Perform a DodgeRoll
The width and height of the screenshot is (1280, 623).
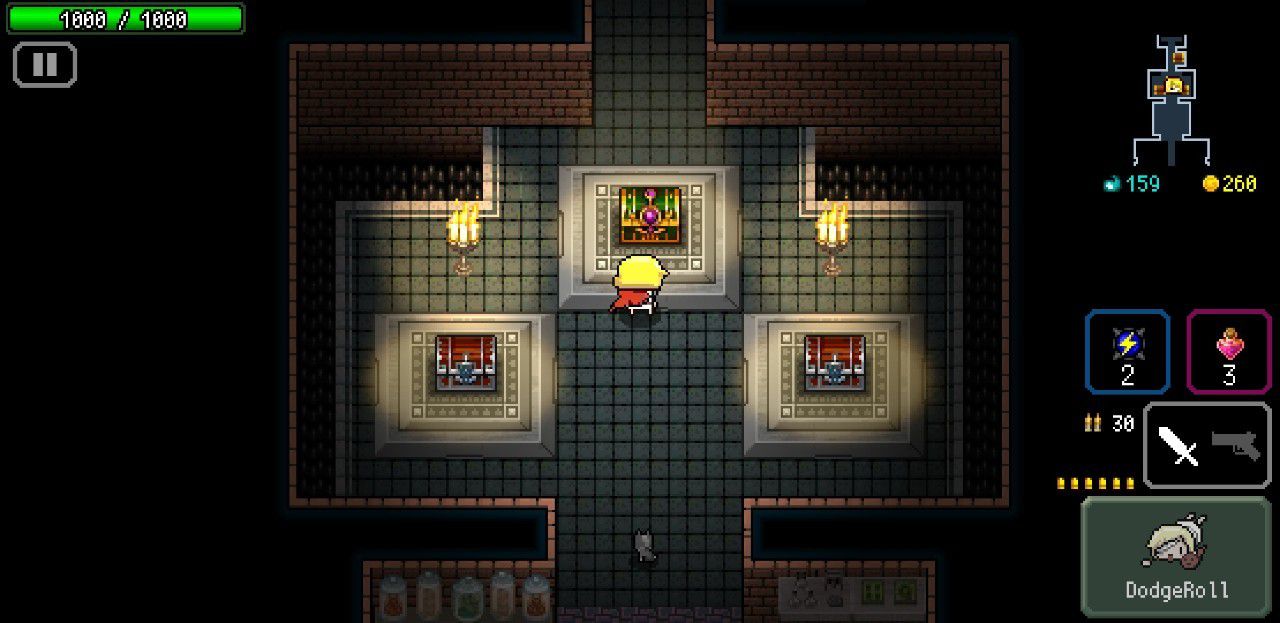[1176, 557]
